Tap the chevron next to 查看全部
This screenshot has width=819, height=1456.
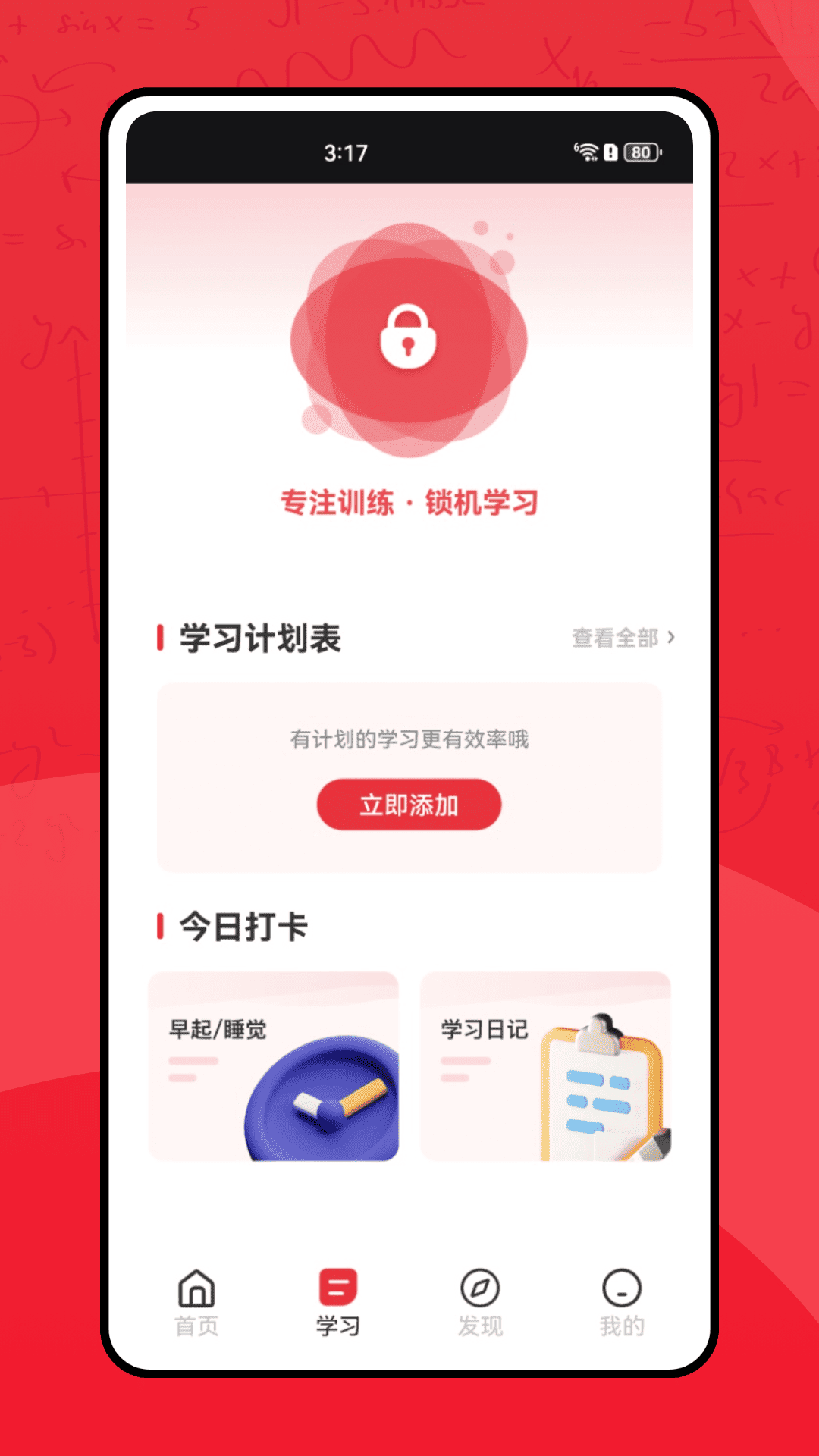coord(672,639)
